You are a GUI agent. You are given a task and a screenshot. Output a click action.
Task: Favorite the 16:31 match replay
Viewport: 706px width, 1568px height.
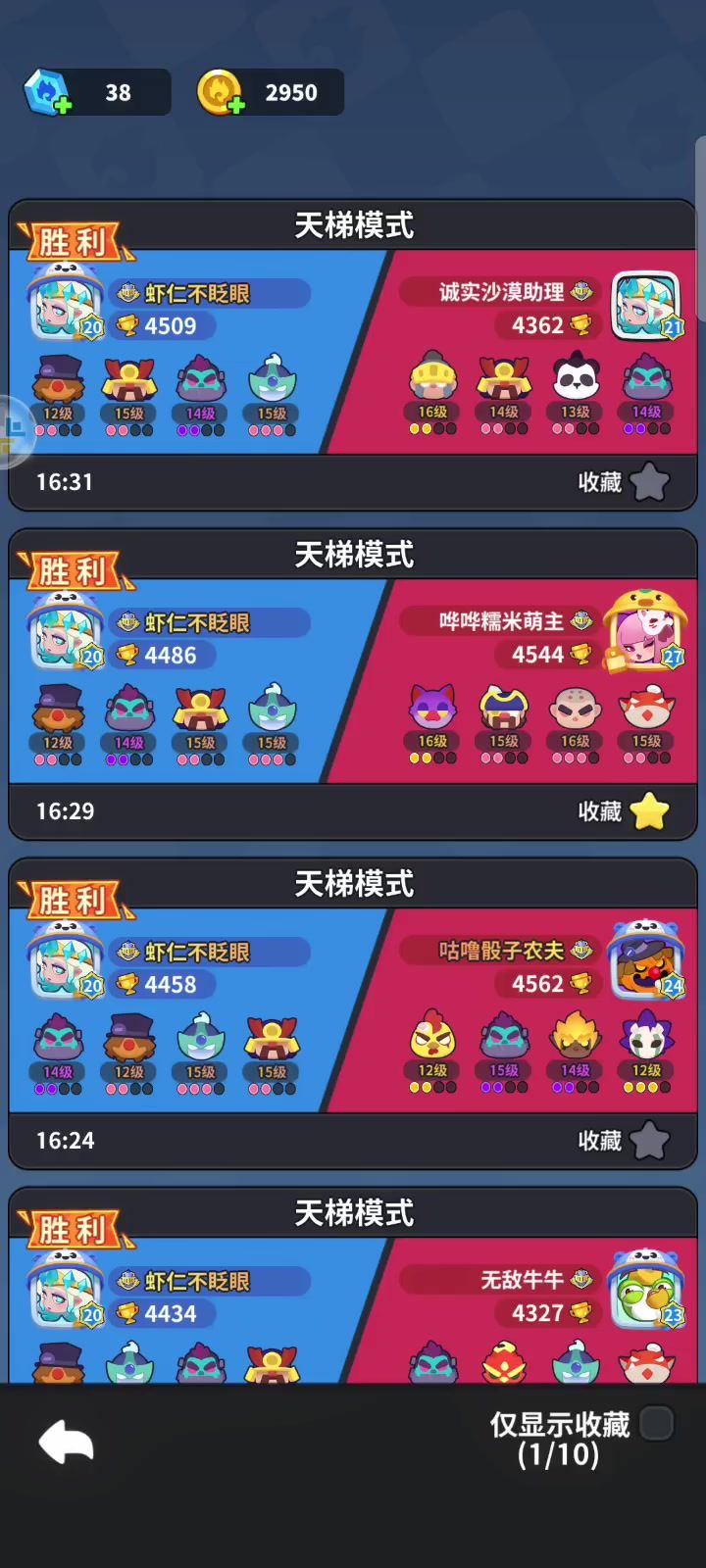pos(649,482)
